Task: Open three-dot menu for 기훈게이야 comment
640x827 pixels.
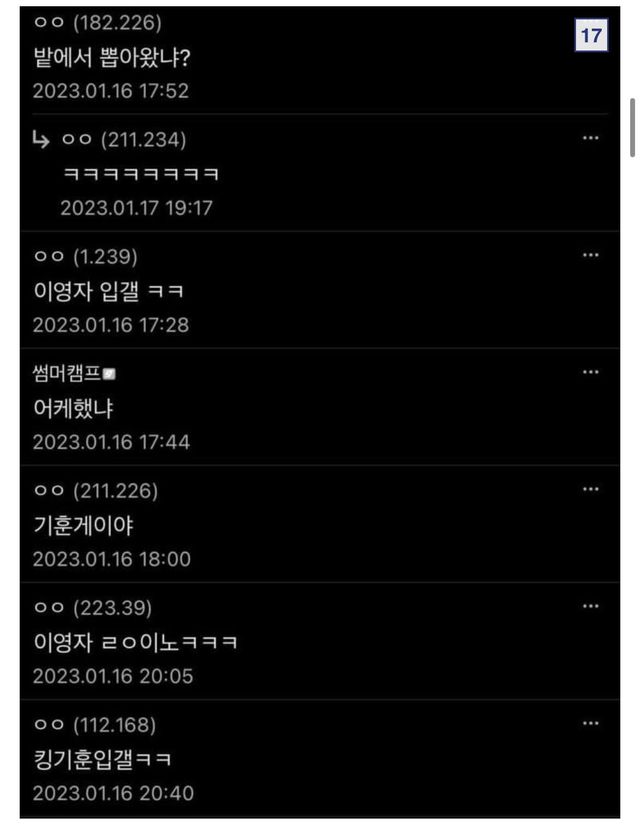Action: (x=590, y=489)
